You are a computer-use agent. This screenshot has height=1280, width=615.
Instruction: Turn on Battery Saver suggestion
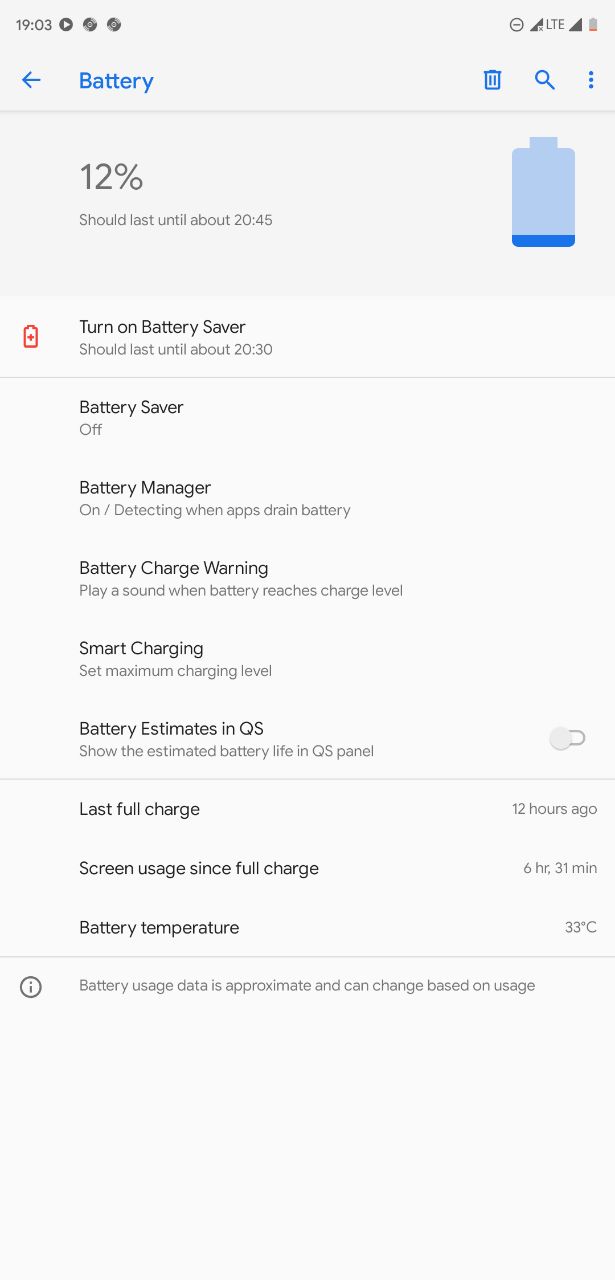click(x=307, y=337)
